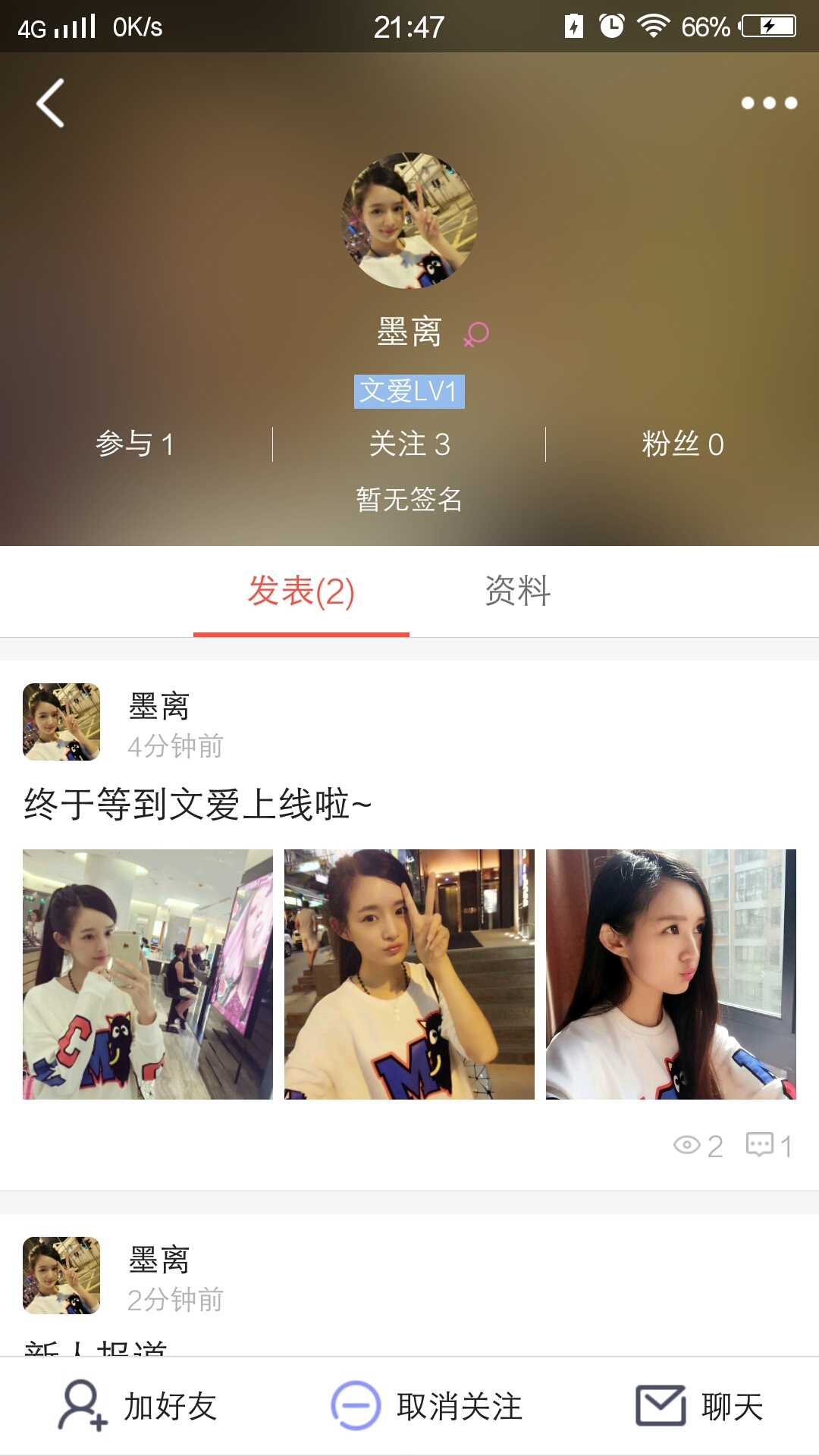Switch to the 资料 tab
Screen dimensions: 819x1456
click(518, 591)
